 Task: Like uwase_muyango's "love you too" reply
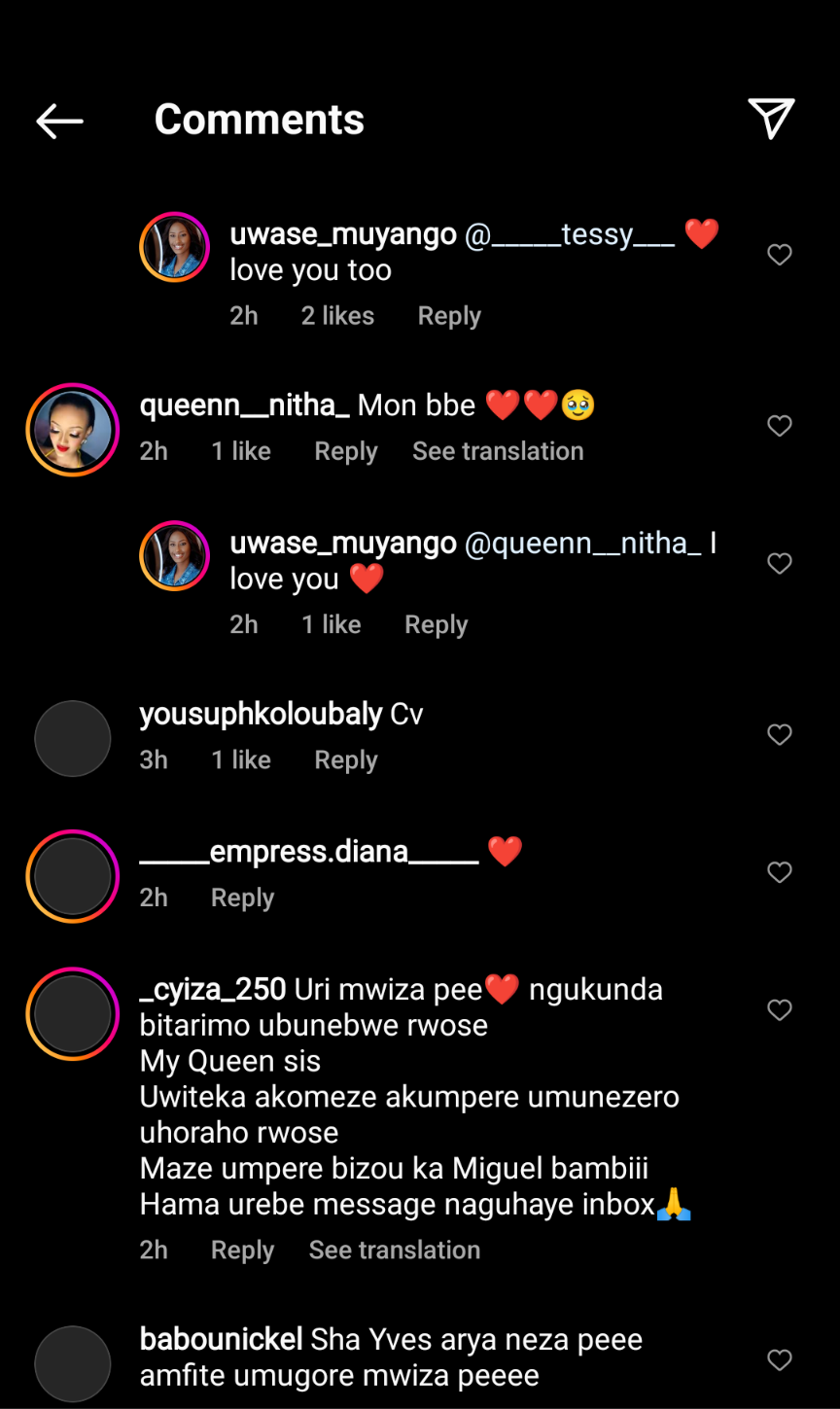click(780, 255)
